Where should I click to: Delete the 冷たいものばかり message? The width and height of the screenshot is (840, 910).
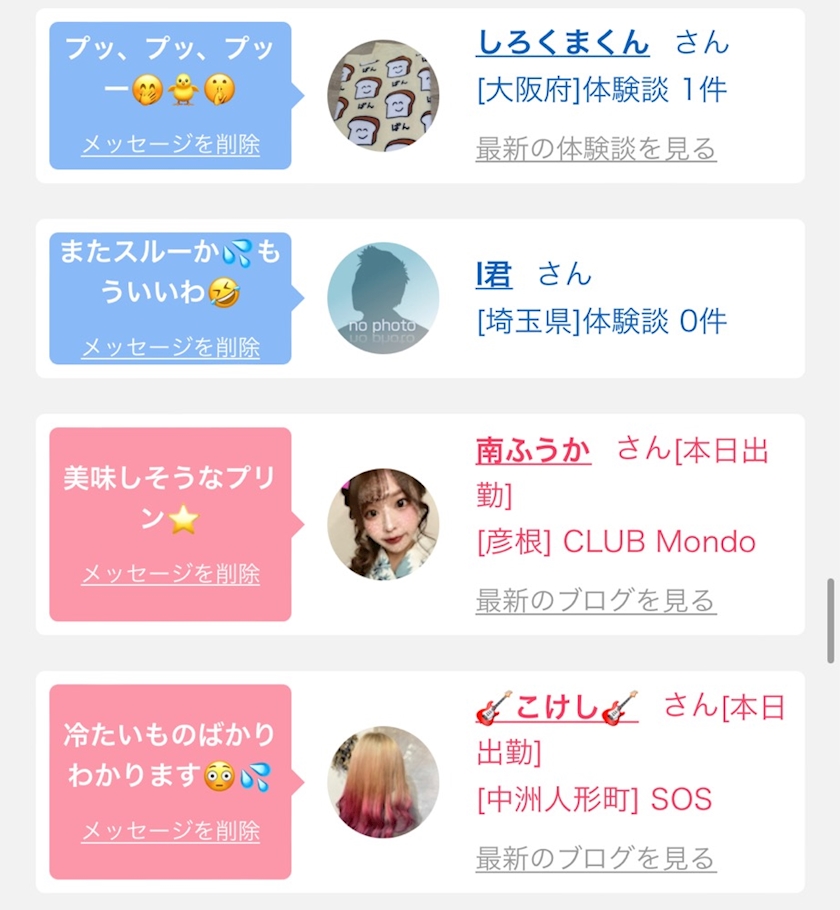click(x=170, y=831)
